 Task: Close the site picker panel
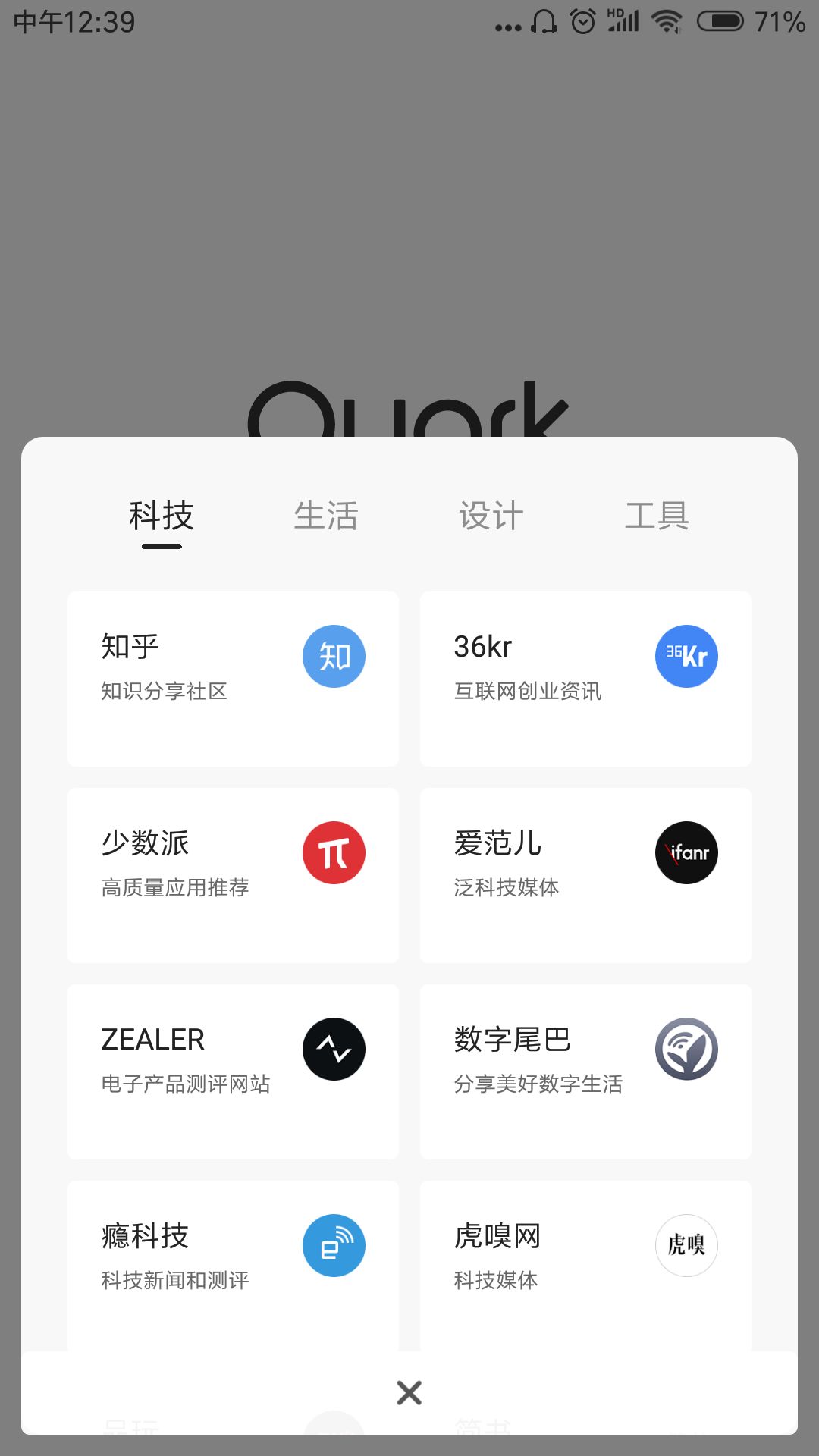(x=409, y=1393)
